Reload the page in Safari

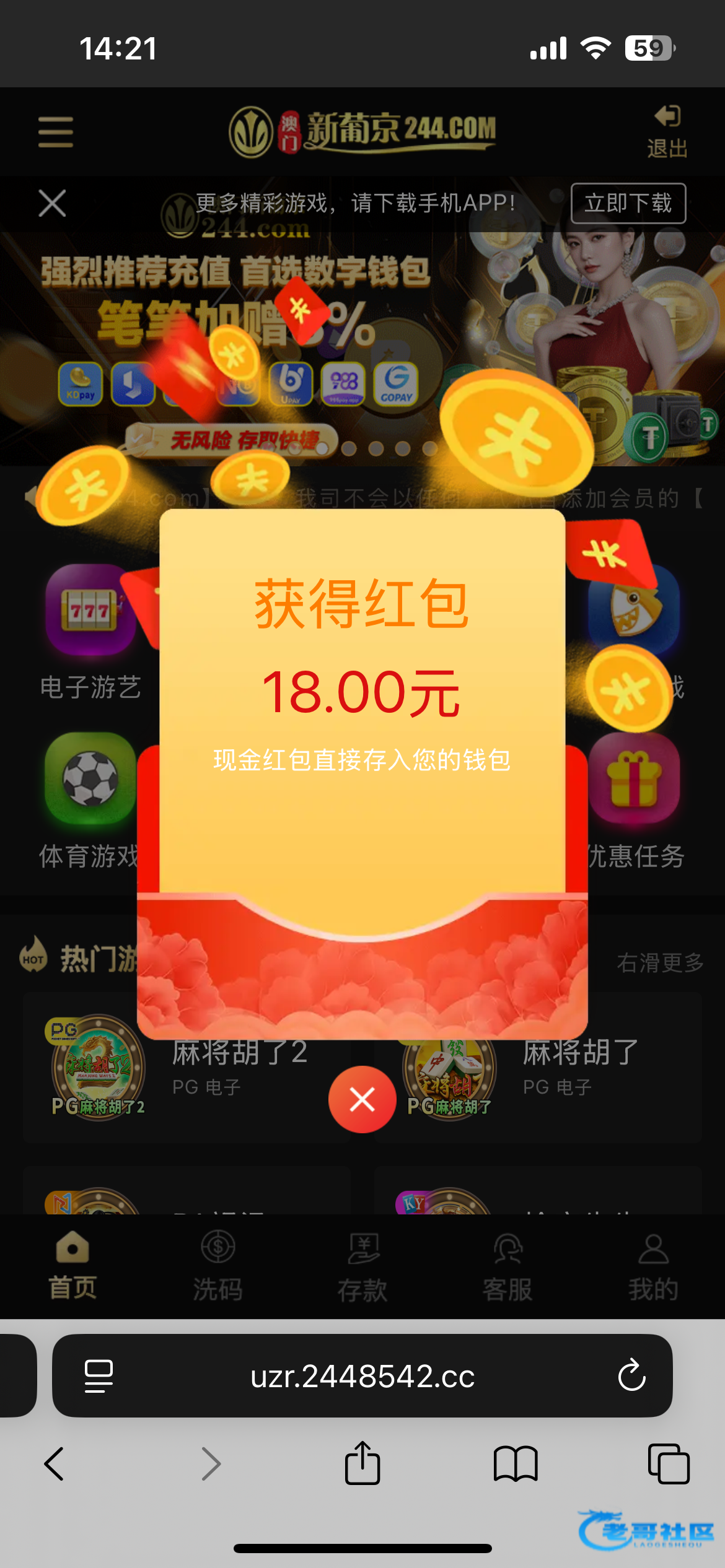631,1375
